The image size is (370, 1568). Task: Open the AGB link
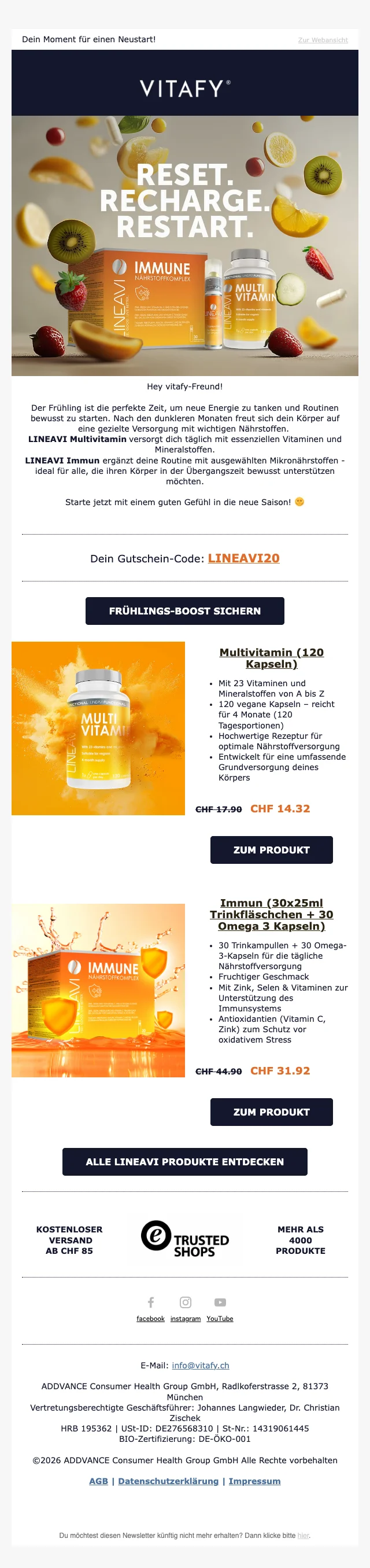99,1481
